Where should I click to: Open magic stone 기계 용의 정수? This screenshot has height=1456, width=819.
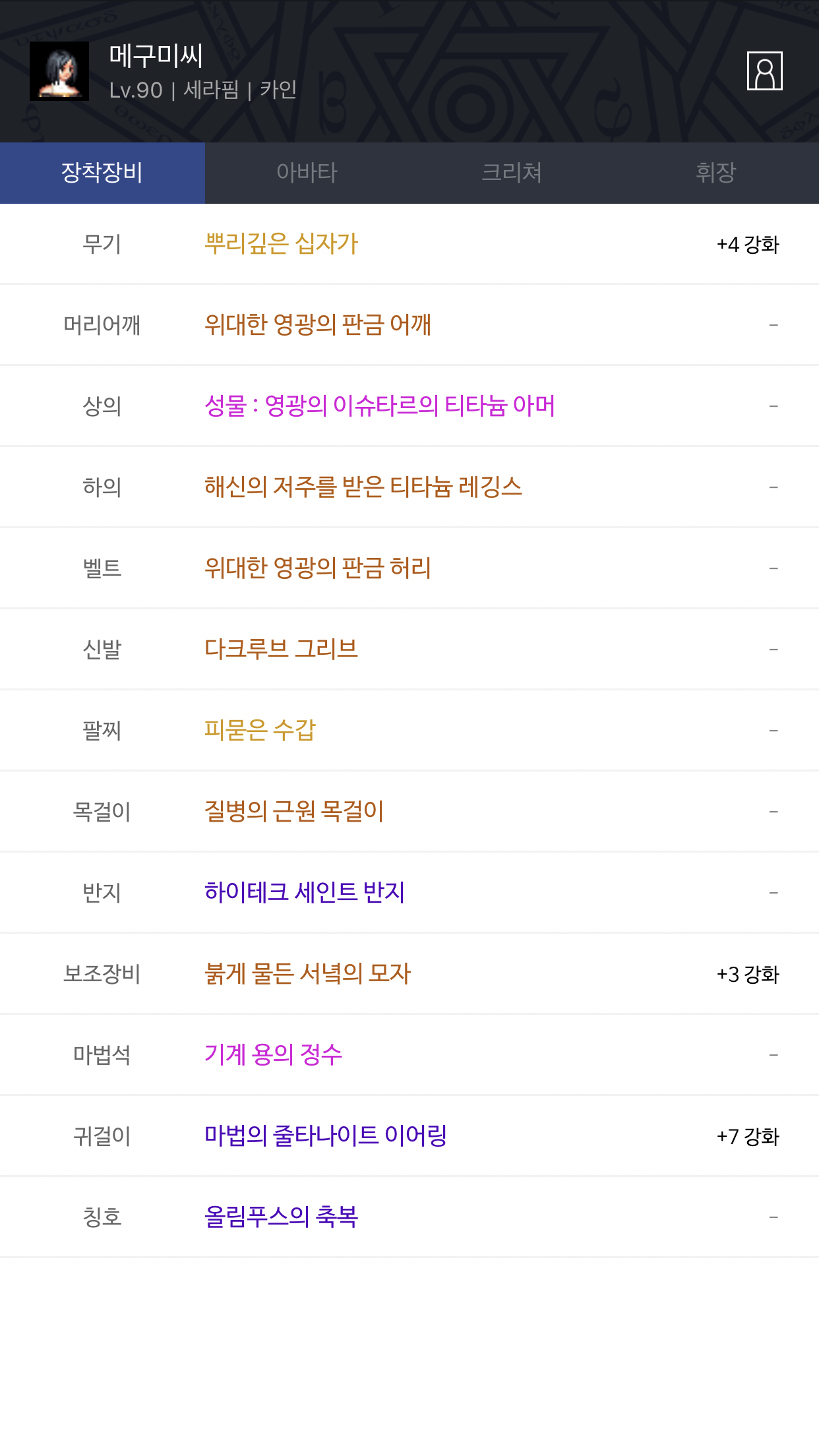coord(273,1055)
